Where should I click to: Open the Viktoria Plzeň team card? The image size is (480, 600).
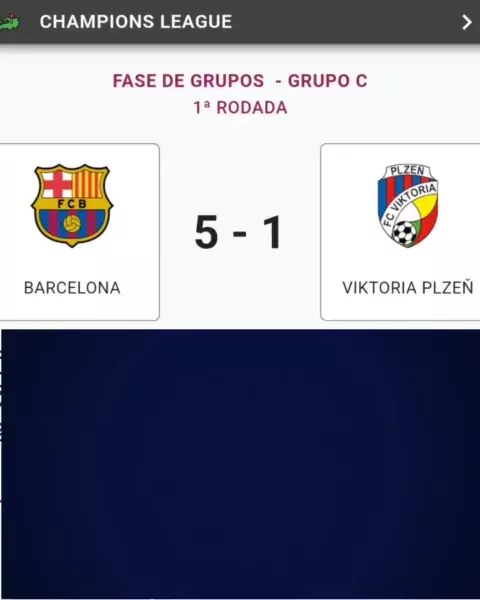tap(400, 232)
